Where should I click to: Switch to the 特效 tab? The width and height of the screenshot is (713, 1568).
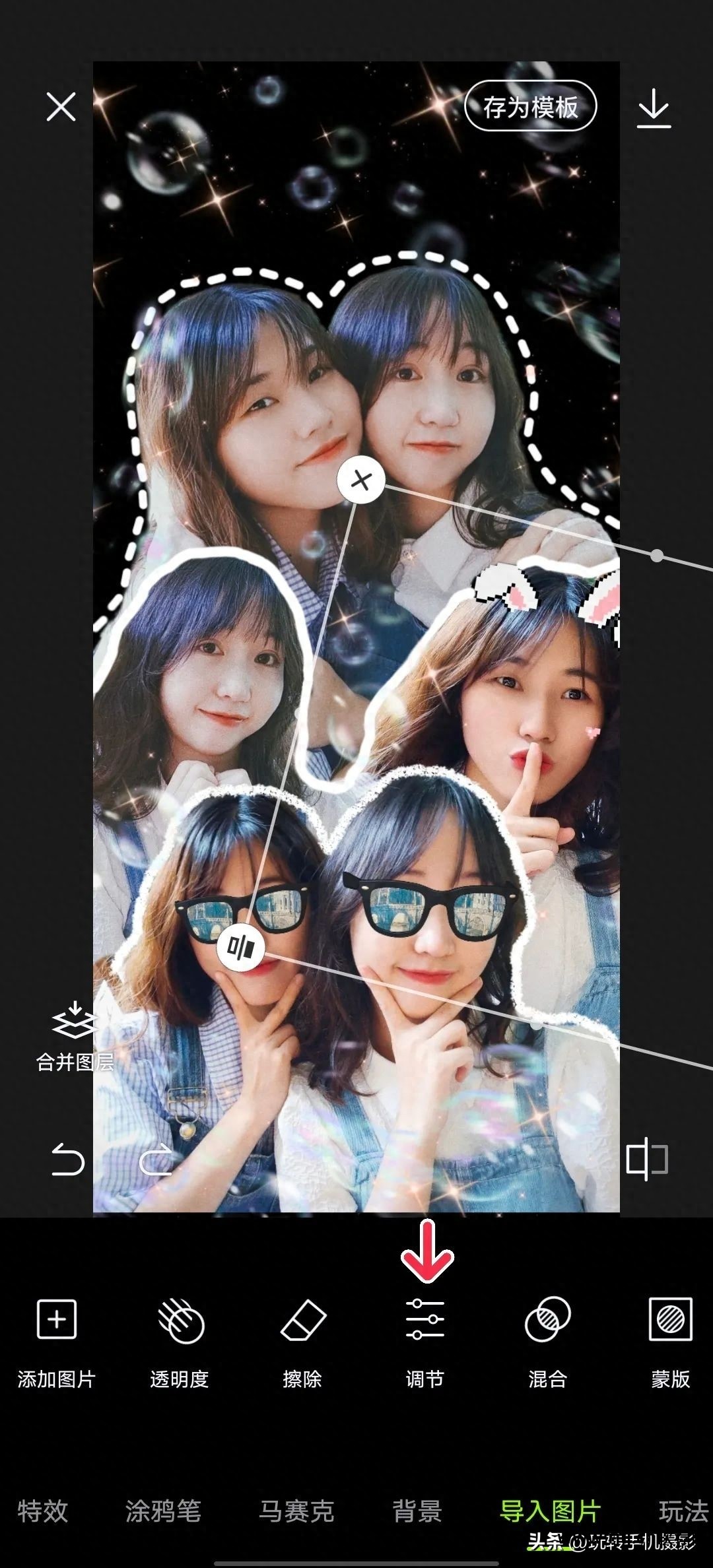coord(43,1511)
